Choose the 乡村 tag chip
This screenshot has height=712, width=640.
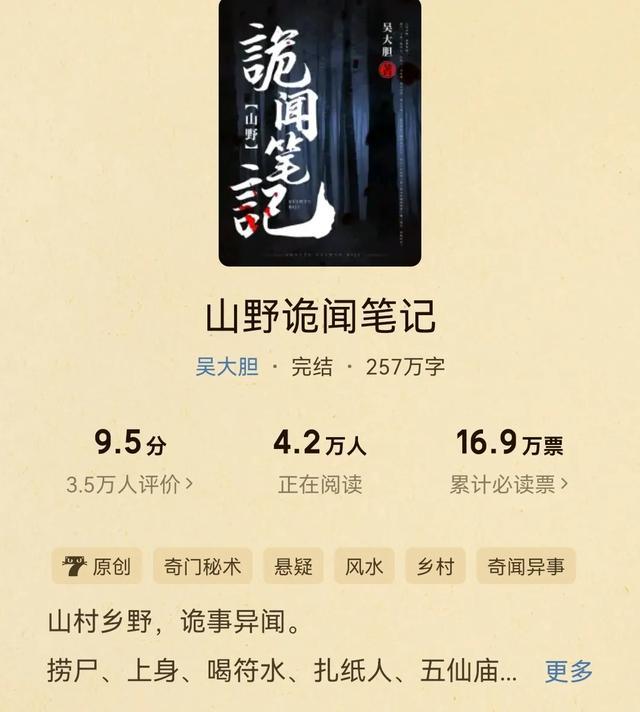click(435, 566)
